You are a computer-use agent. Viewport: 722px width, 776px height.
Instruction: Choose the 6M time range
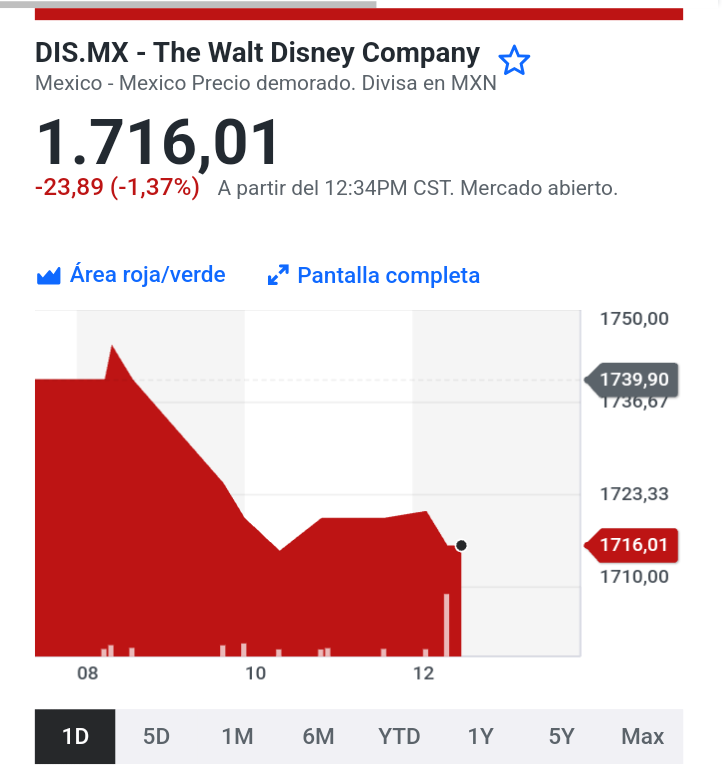coord(318,737)
